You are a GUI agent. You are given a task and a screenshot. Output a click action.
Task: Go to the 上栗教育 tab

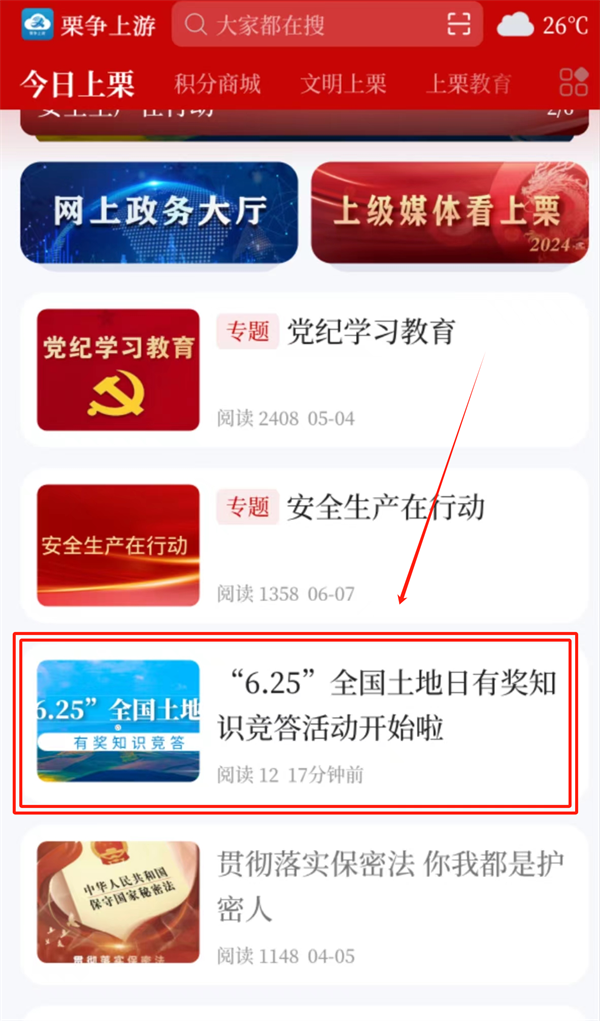click(468, 84)
